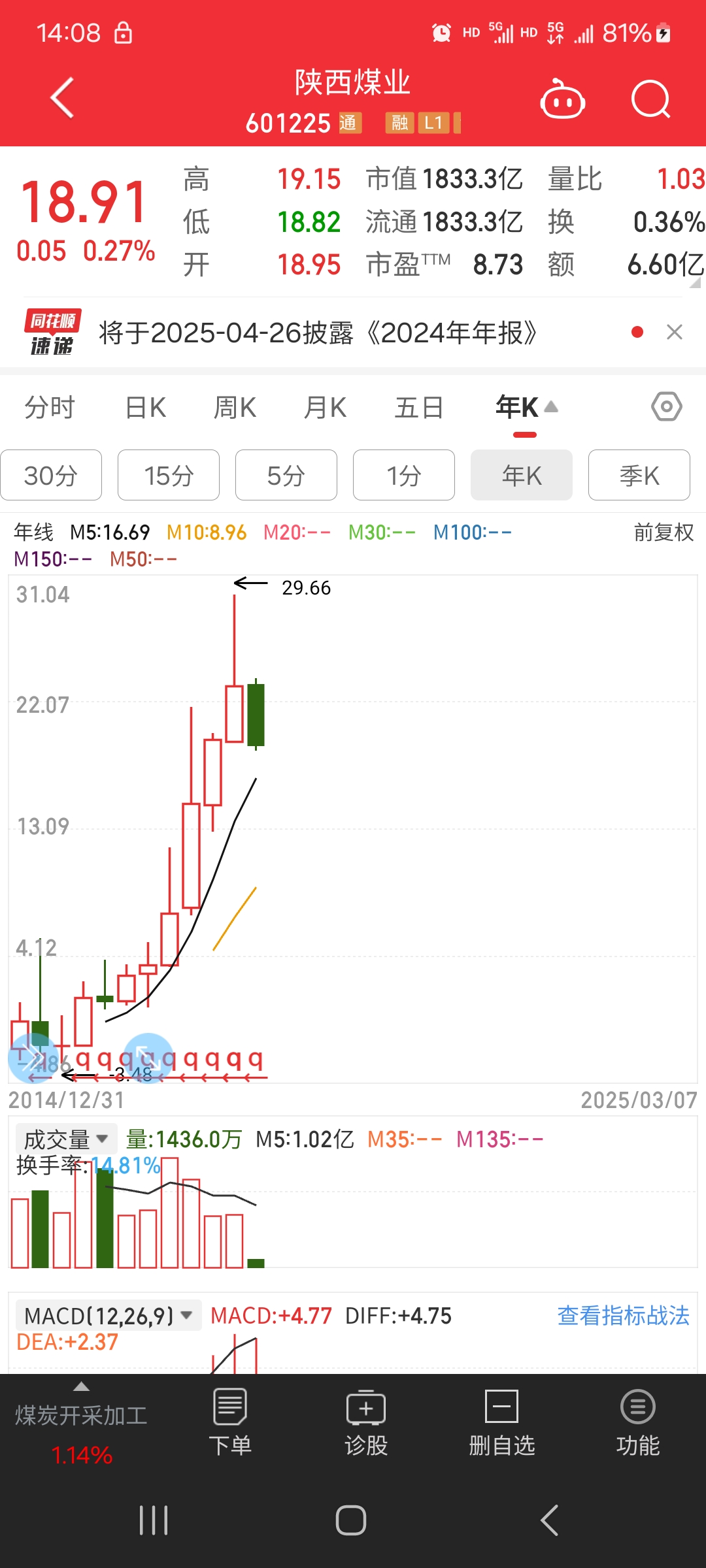Open chart settings hexagon icon
This screenshot has height=1568, width=706.
tap(666, 407)
